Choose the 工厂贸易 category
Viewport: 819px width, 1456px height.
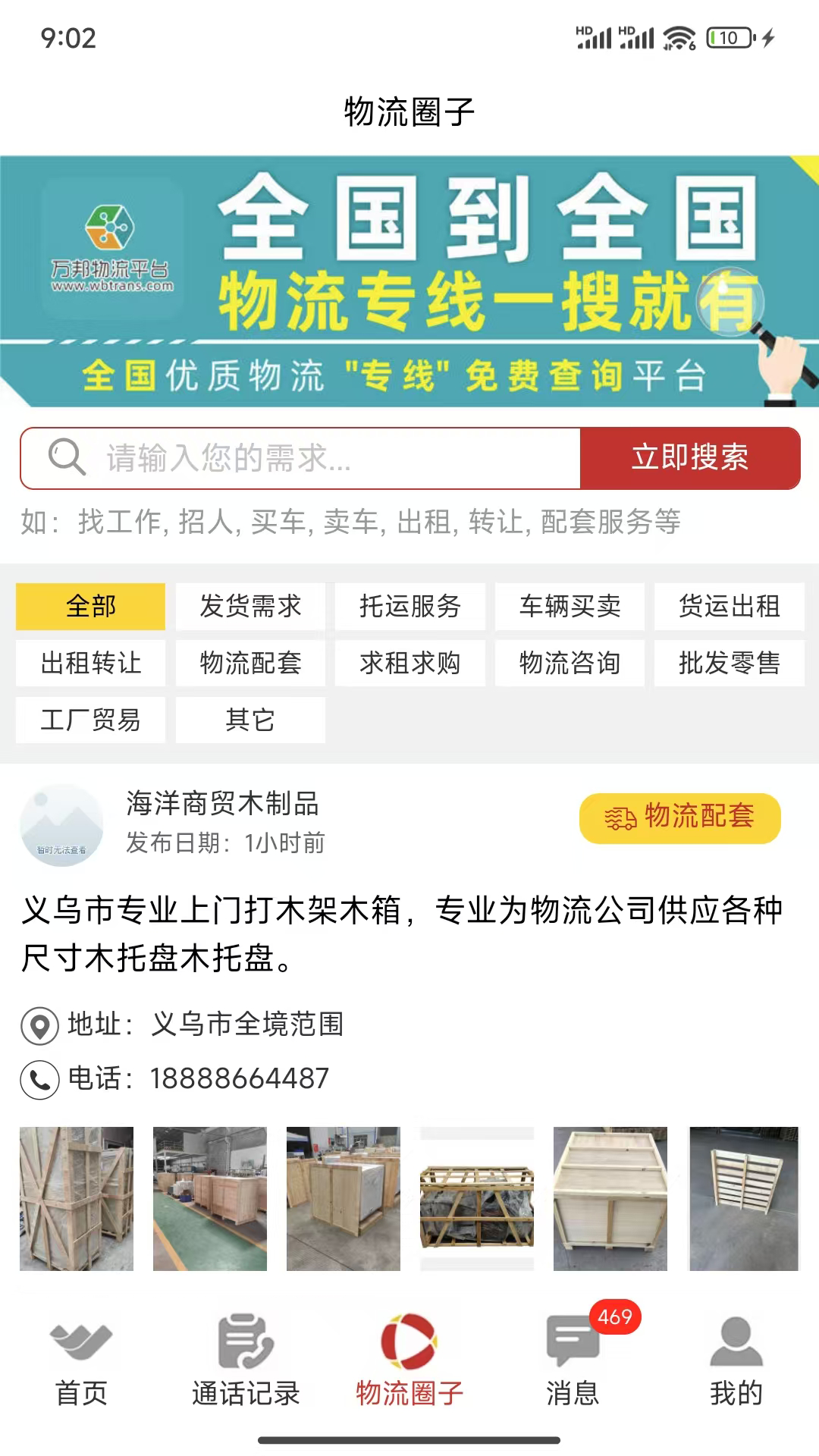(x=90, y=720)
